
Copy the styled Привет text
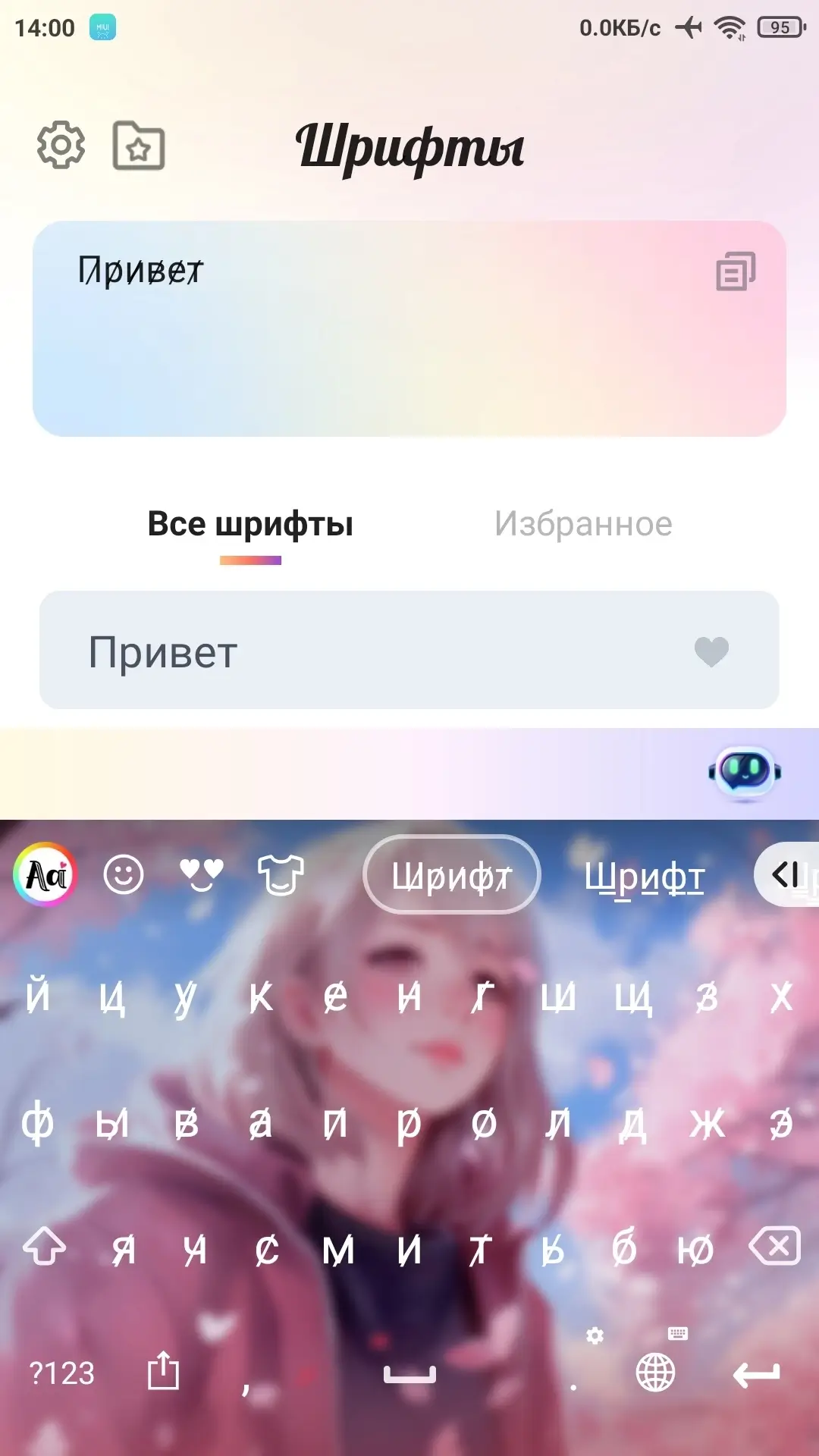(735, 271)
